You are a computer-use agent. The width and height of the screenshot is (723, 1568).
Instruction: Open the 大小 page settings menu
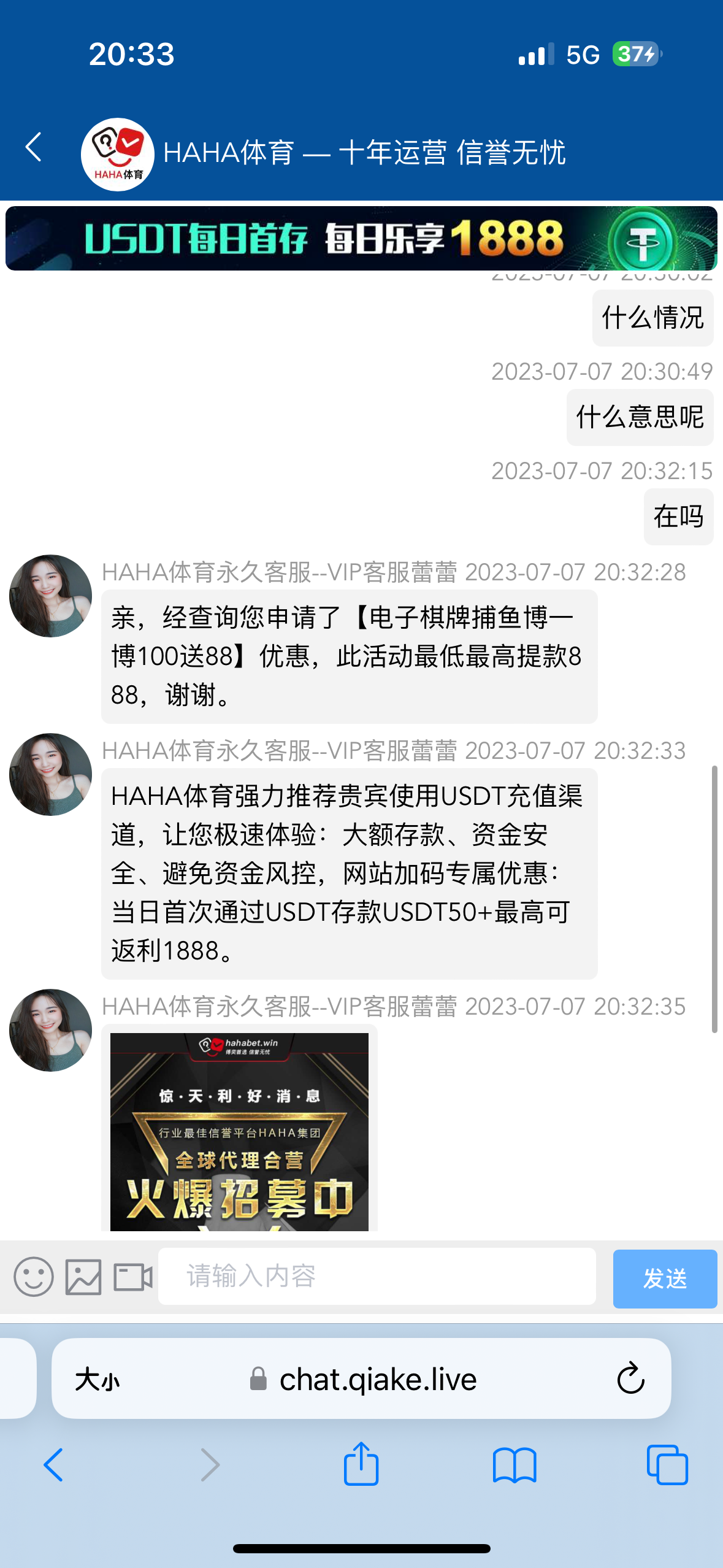pos(98,1380)
